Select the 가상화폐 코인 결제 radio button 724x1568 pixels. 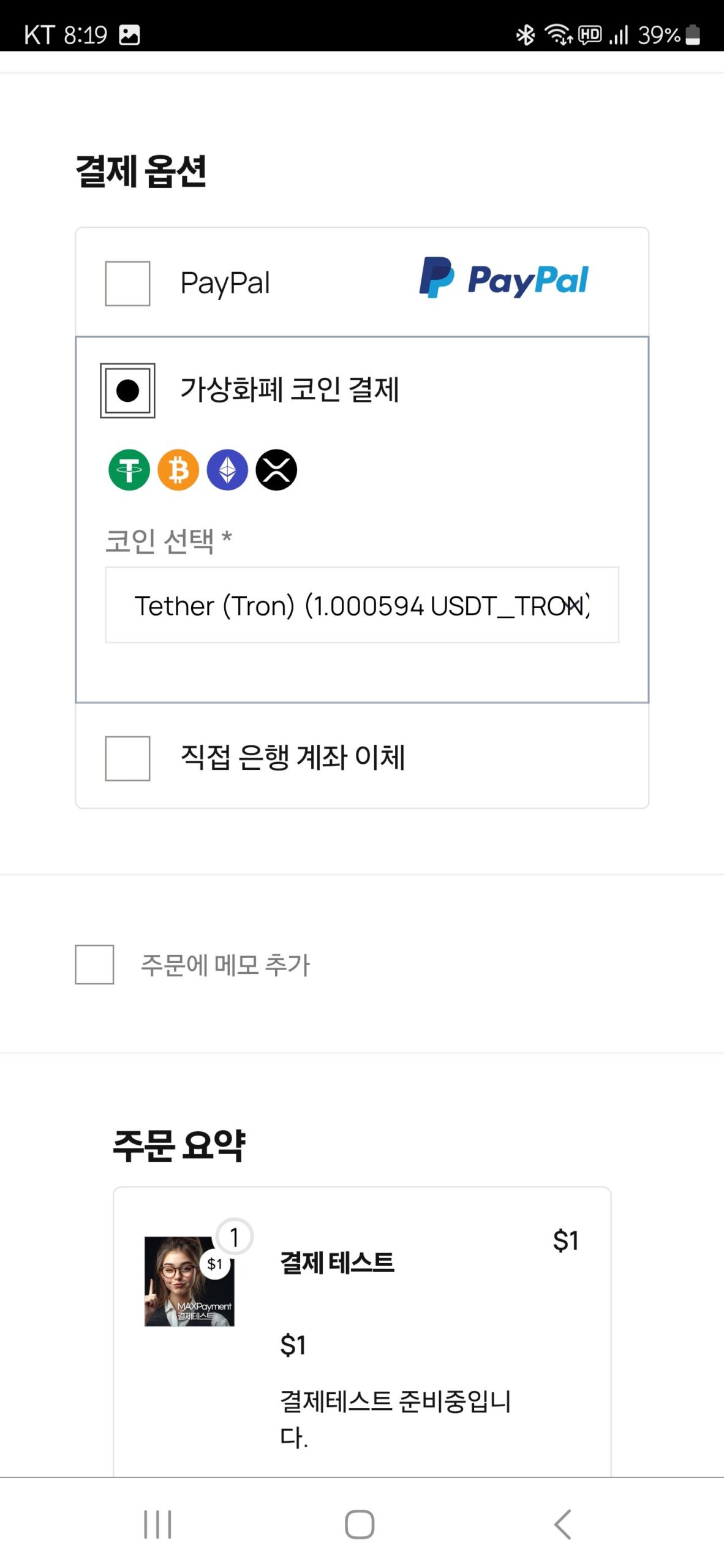127,391
